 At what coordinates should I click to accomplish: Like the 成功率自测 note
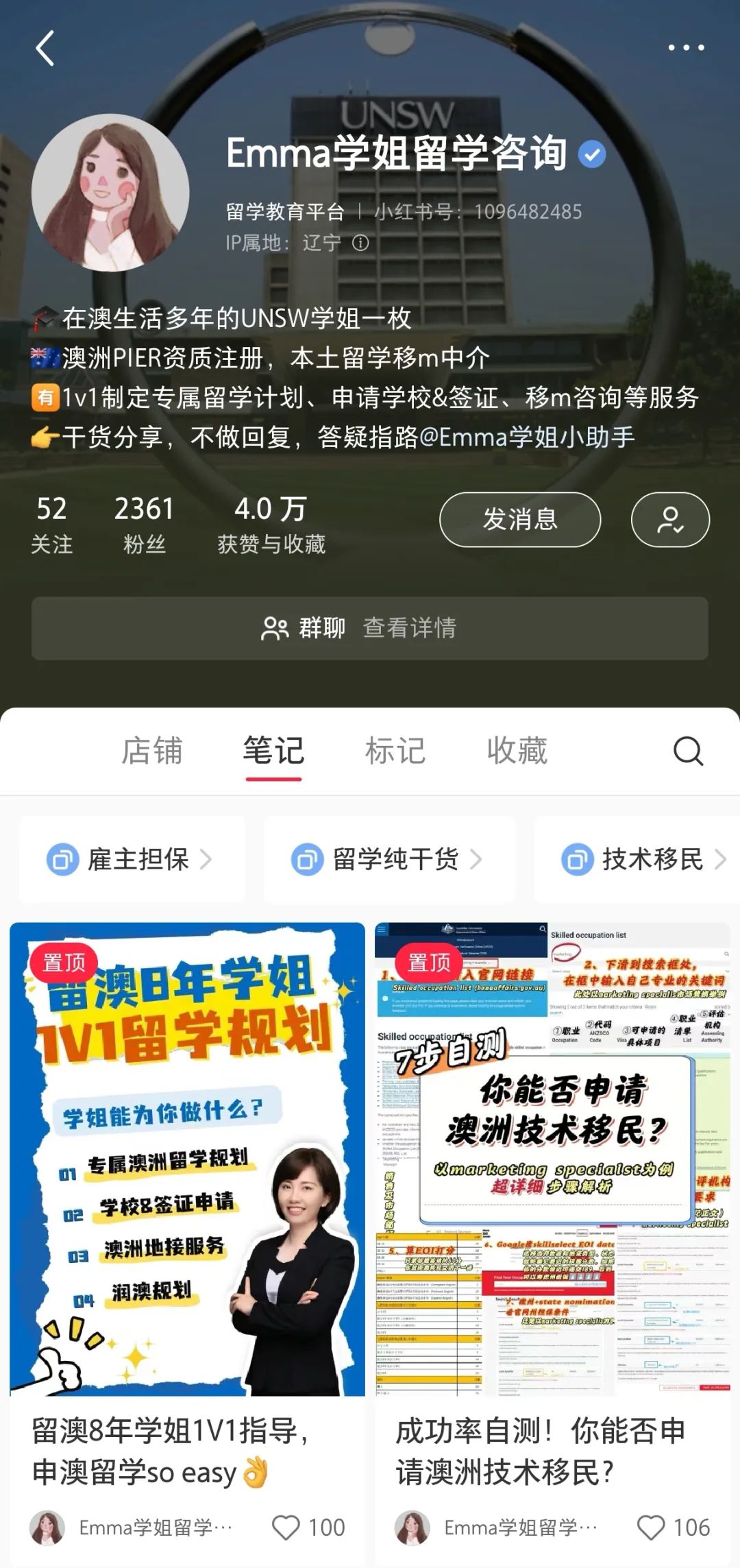[x=651, y=1527]
